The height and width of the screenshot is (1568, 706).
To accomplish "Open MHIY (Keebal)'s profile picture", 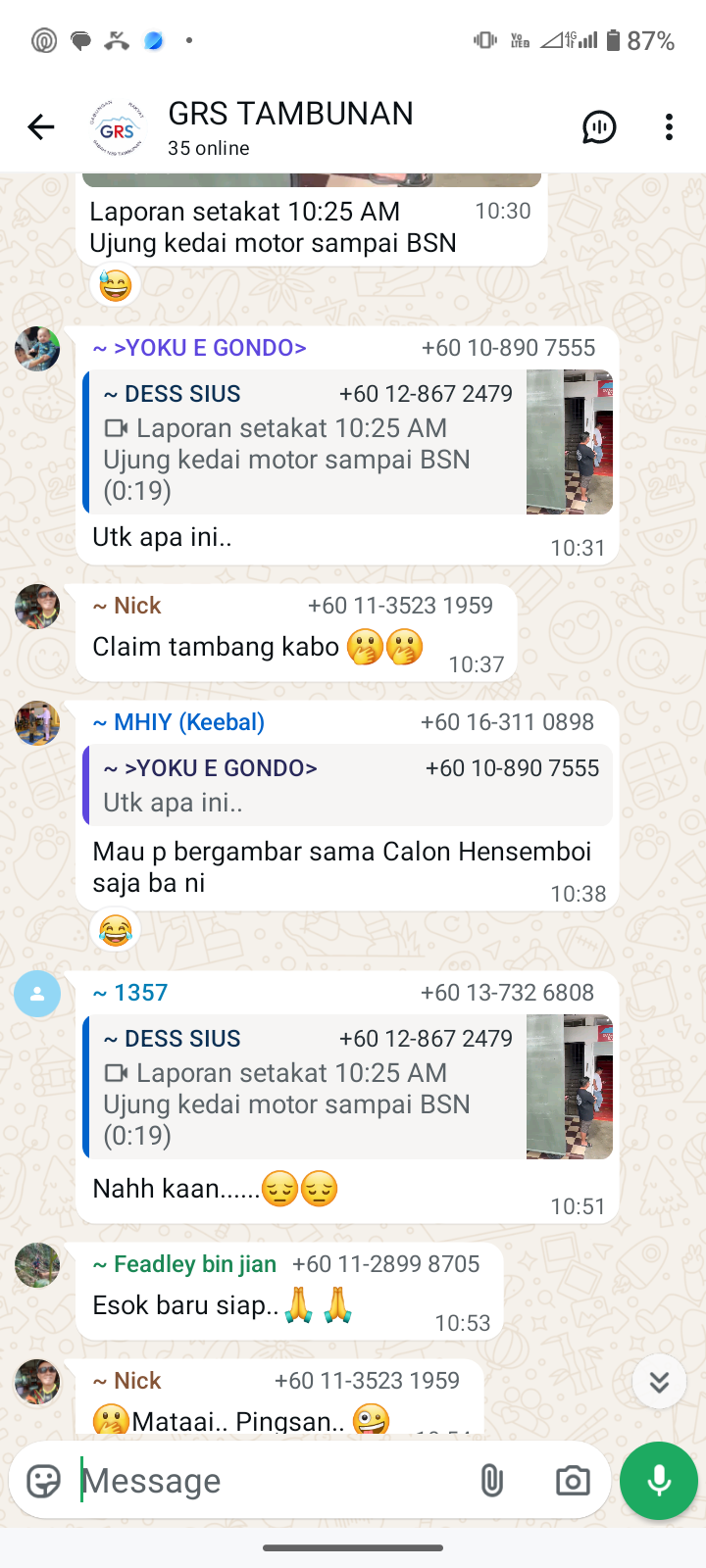I will pos(37,723).
